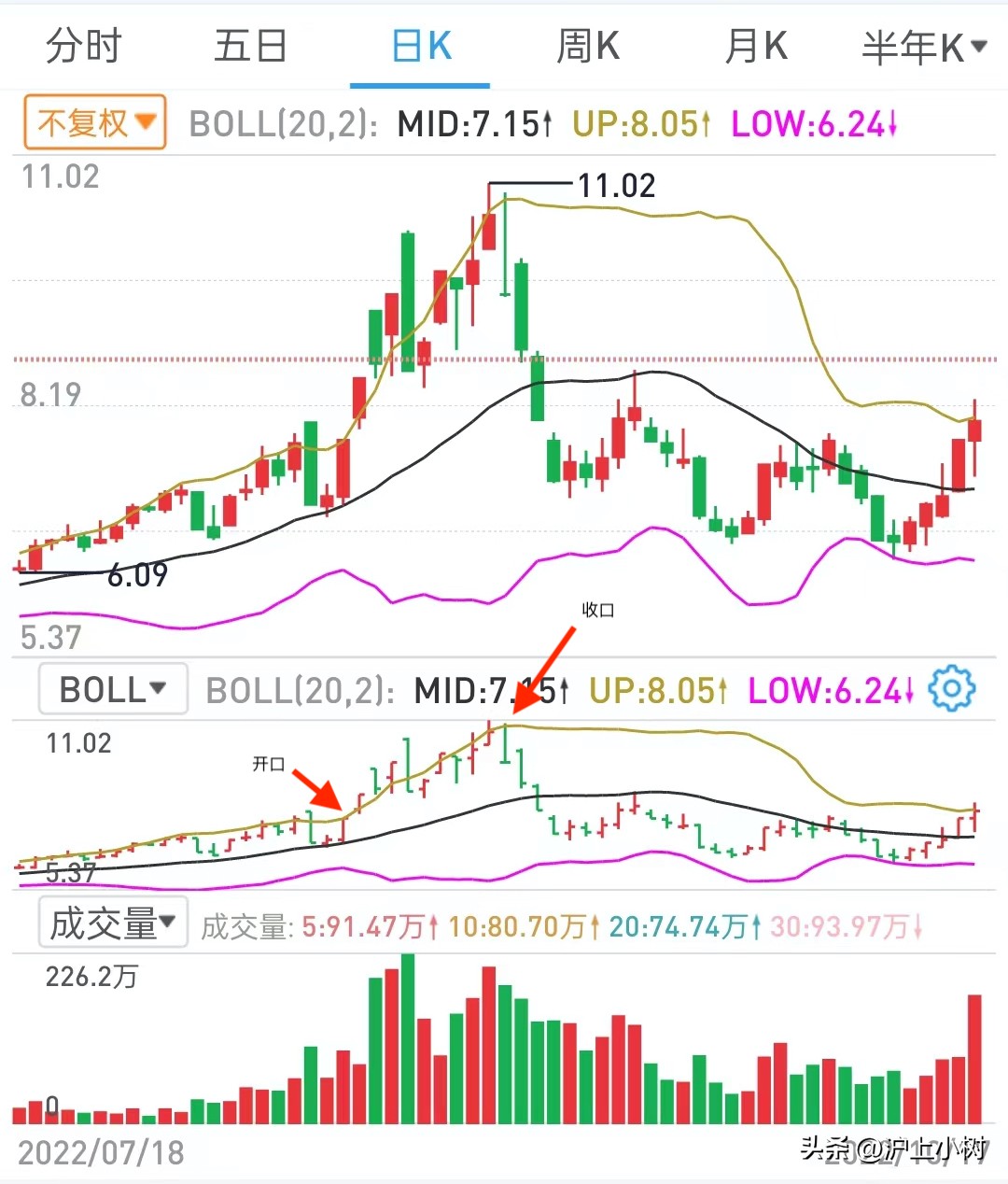The width and height of the screenshot is (1008, 1184).
Task: Select the 月K view
Action: click(x=754, y=46)
